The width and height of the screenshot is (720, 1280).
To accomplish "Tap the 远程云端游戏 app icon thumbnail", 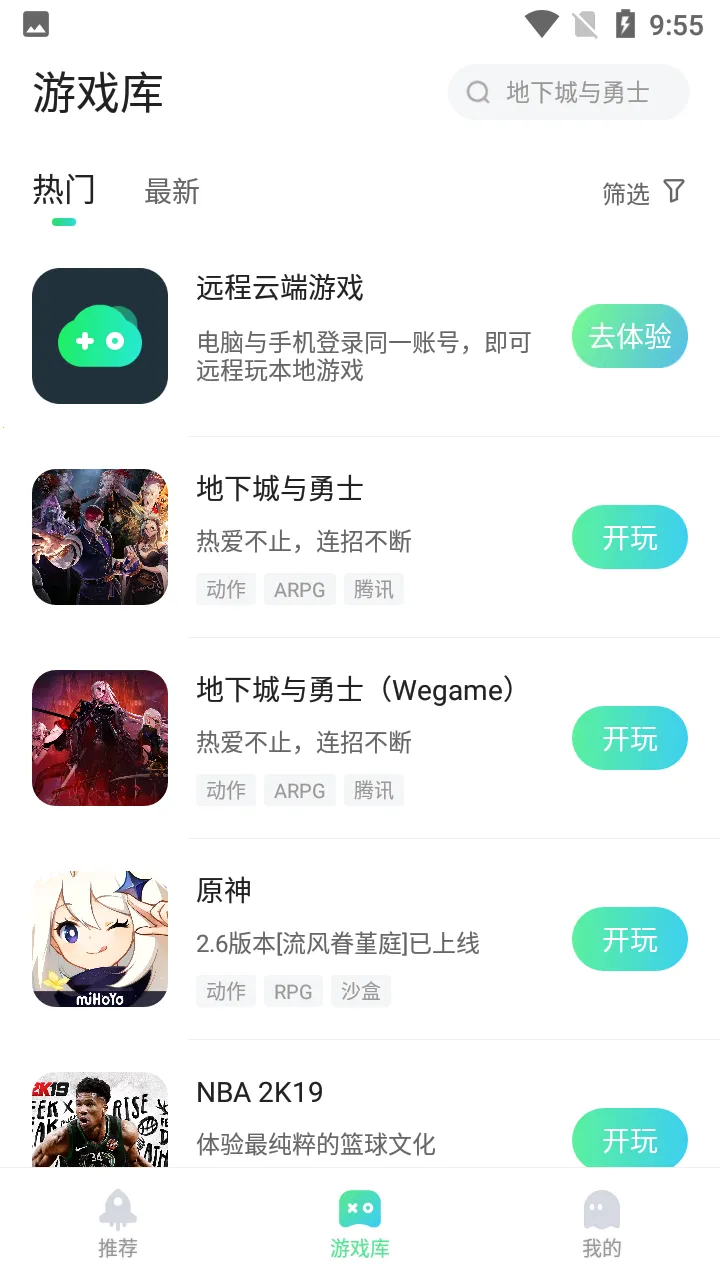I will pos(100,335).
